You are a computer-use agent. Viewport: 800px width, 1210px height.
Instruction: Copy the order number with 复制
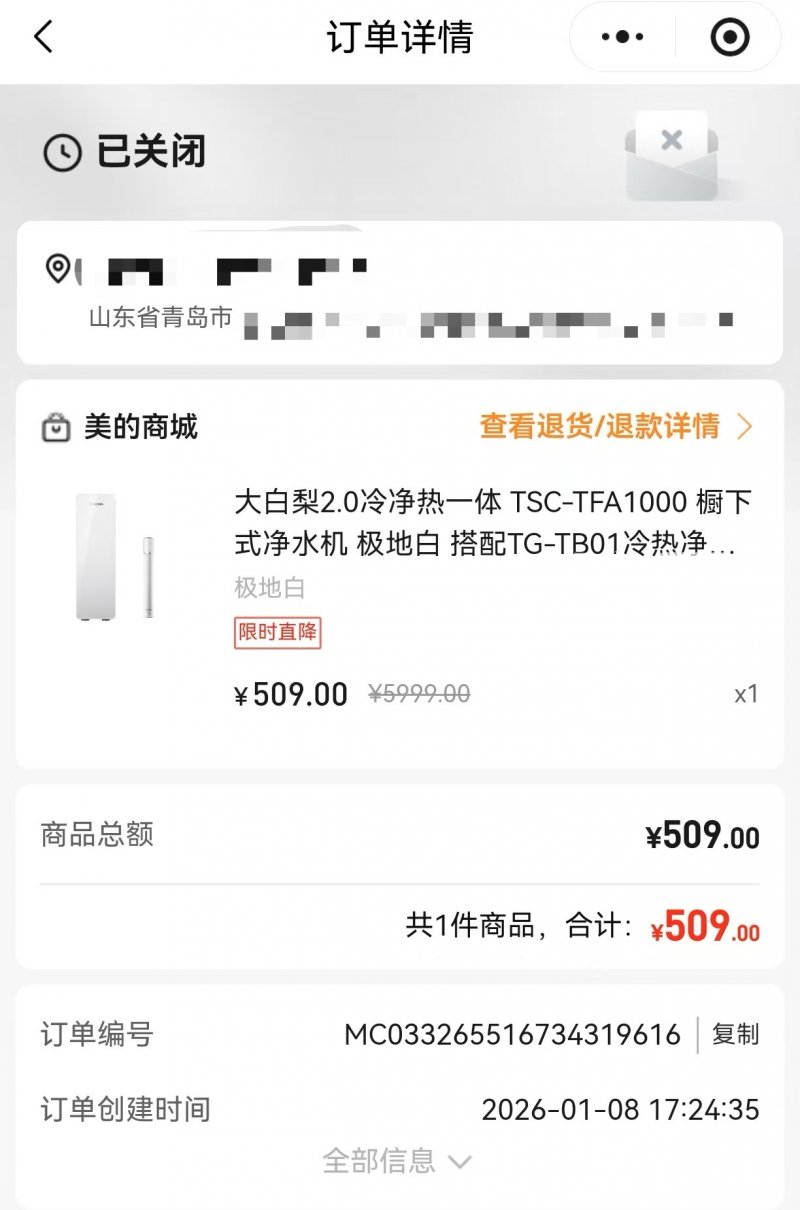tap(735, 1034)
